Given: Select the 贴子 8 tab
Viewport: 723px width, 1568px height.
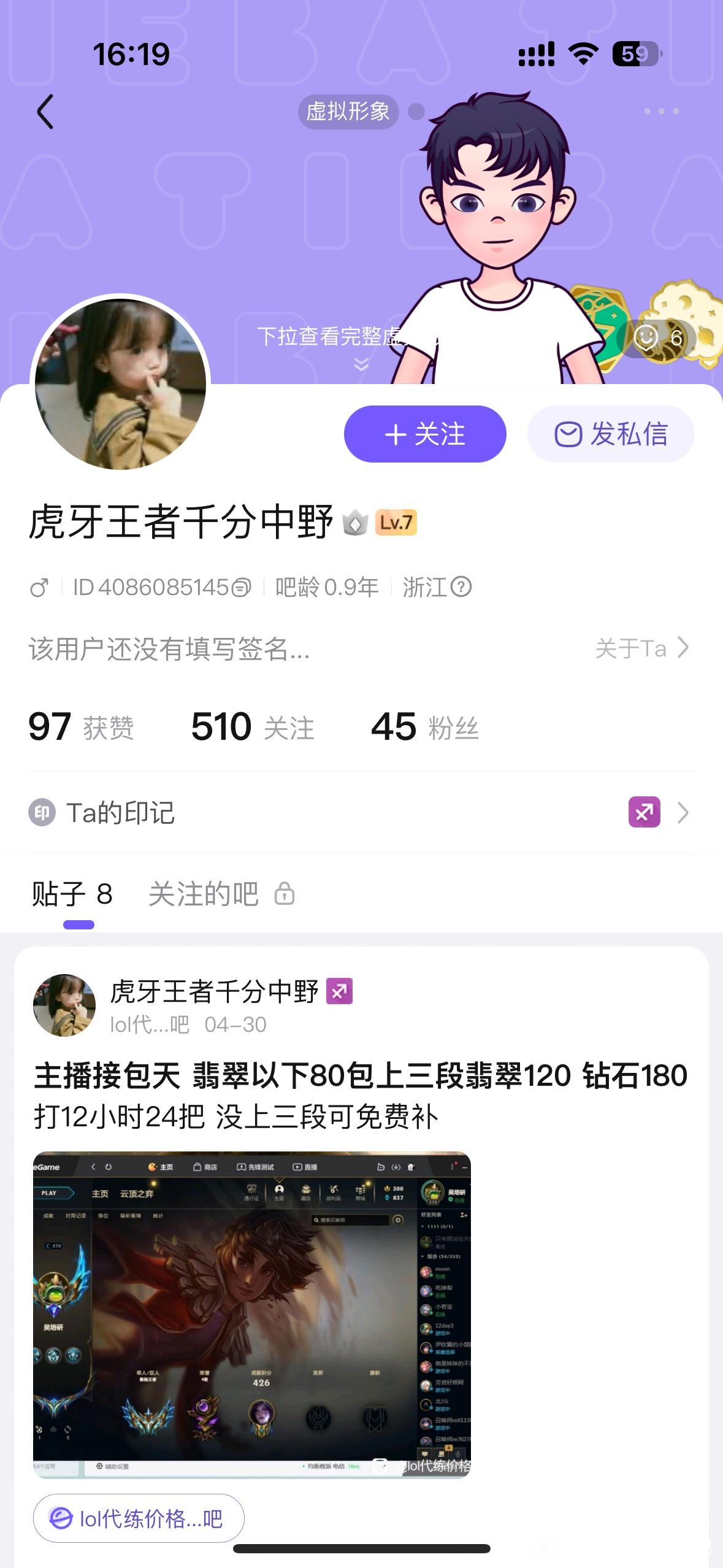Looking at the screenshot, I should 72,894.
